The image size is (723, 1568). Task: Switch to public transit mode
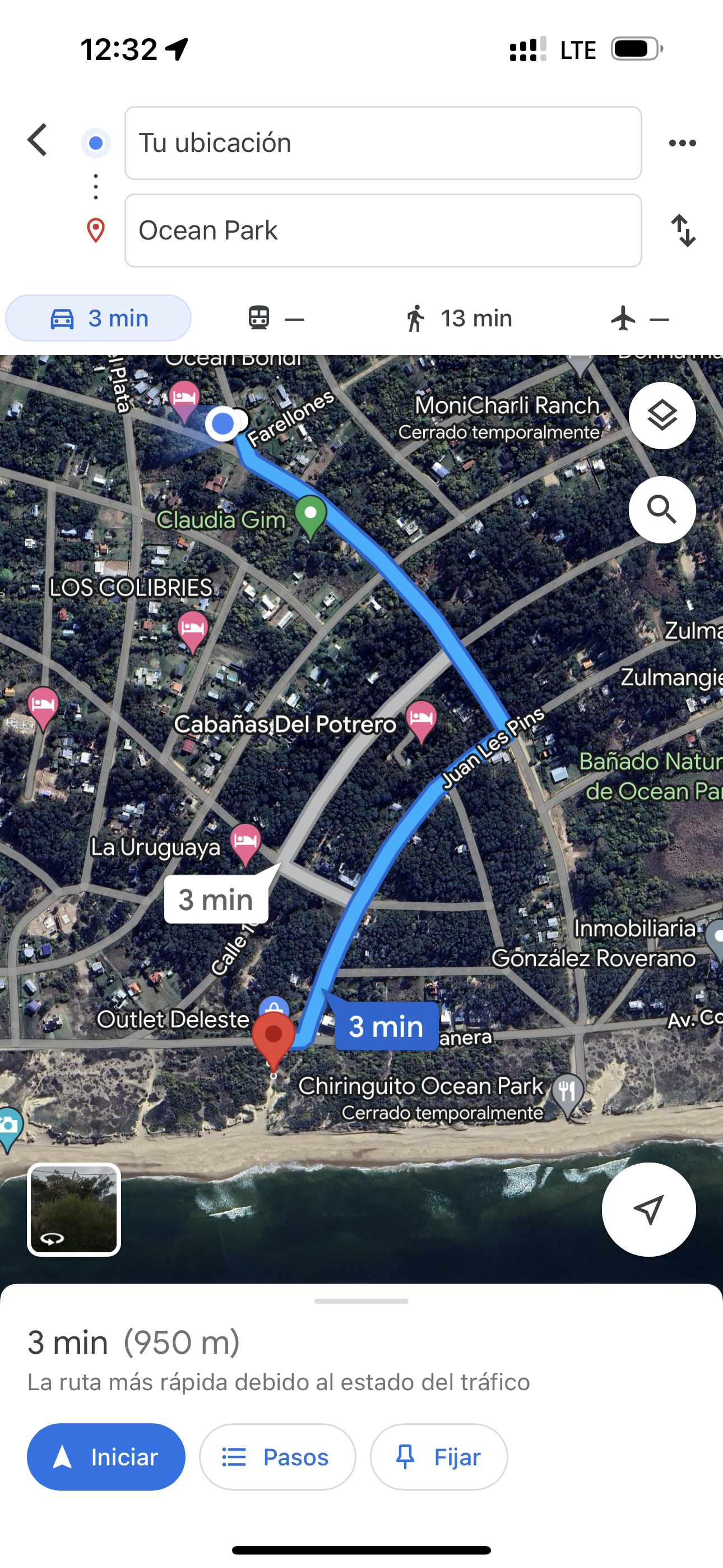(x=275, y=319)
